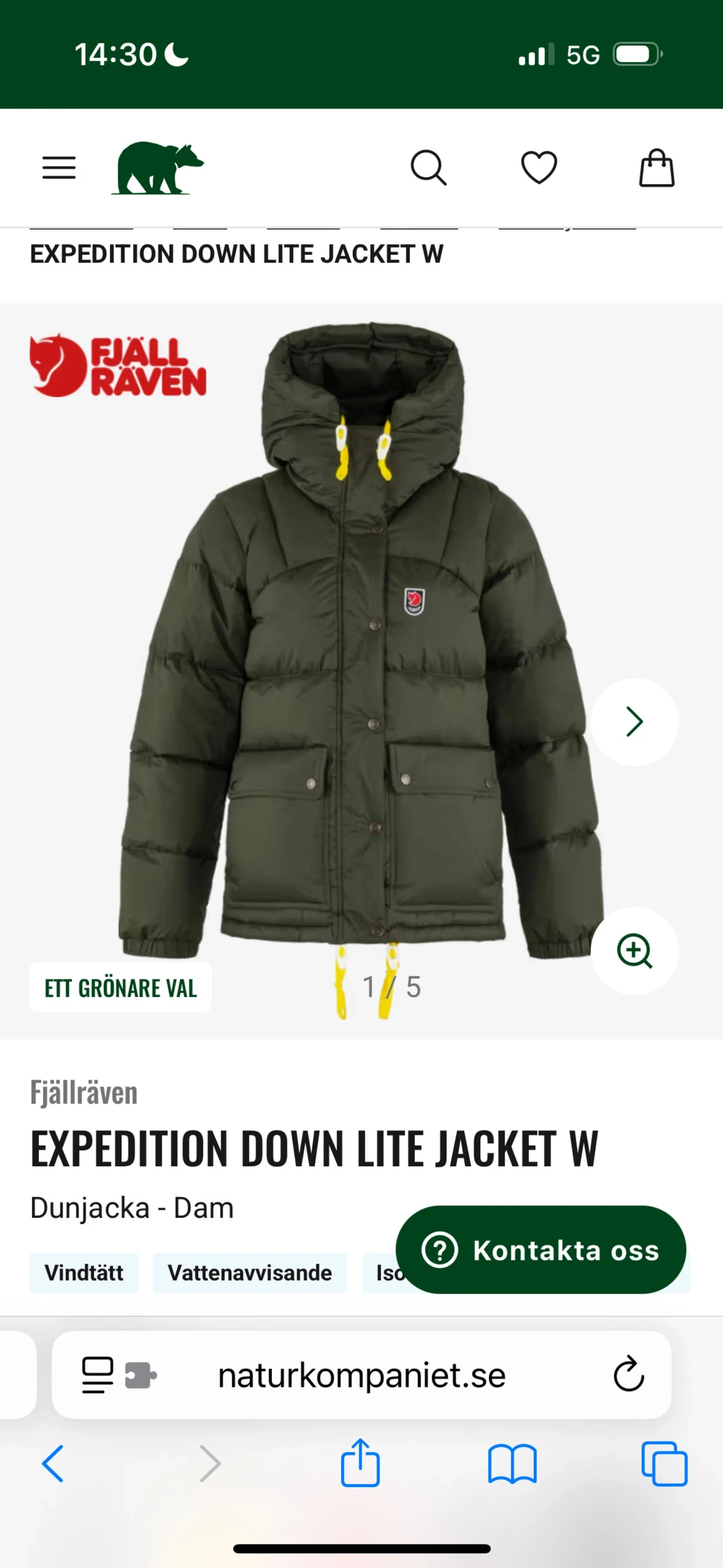Tap the Vindtätt feature tag
This screenshot has height=1568, width=723.
click(x=84, y=1272)
